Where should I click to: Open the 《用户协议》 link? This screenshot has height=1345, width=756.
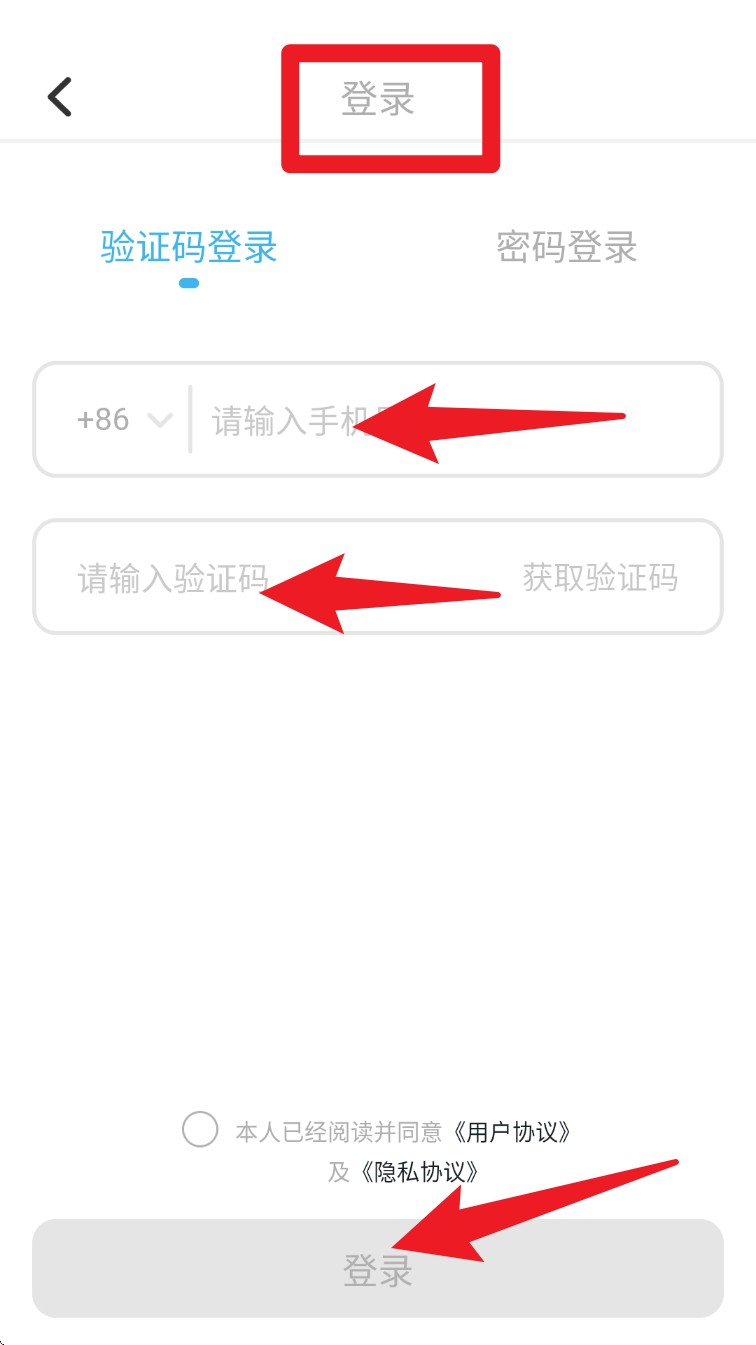[x=511, y=1132]
